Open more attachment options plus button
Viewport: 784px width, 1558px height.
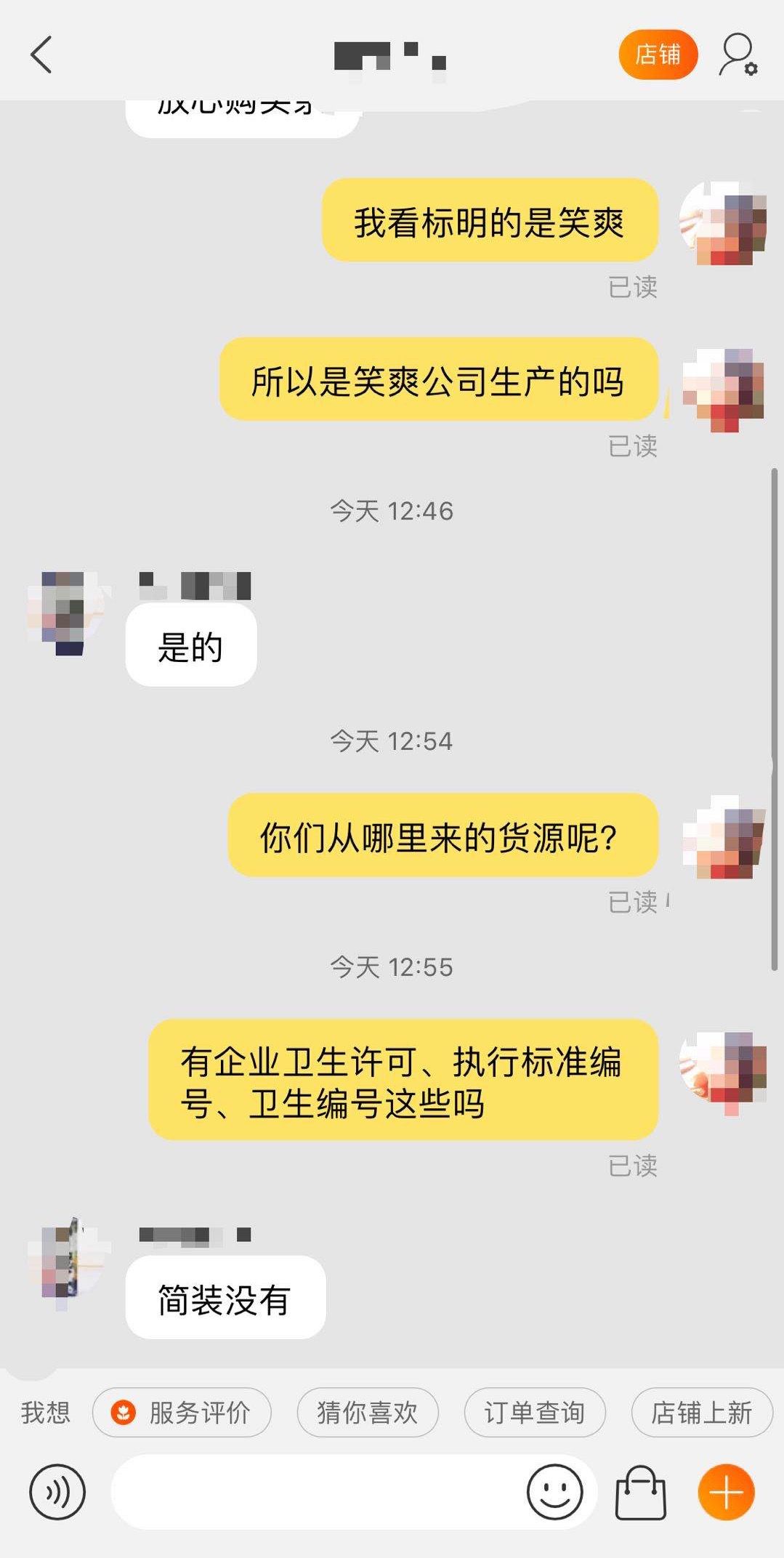click(726, 1492)
